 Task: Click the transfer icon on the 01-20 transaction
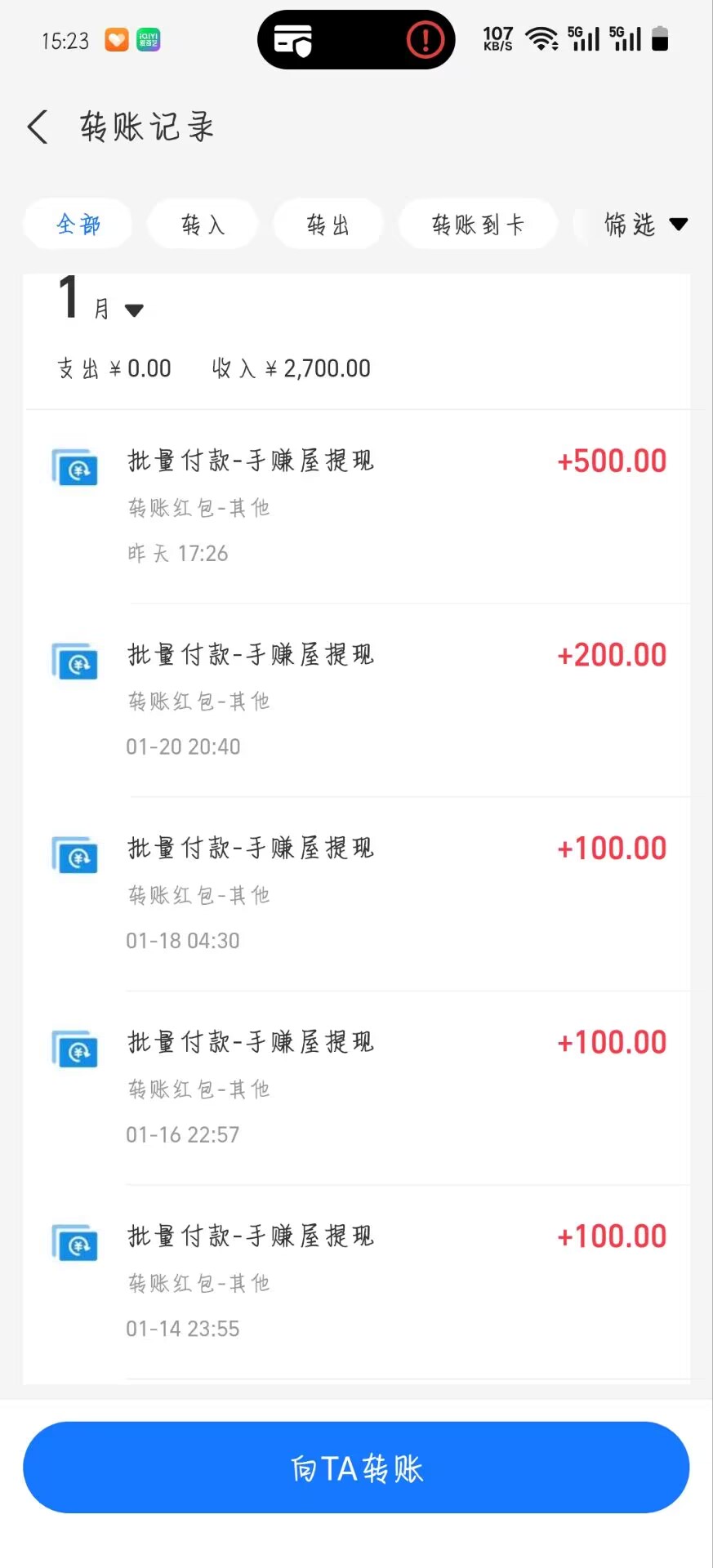[x=74, y=661]
